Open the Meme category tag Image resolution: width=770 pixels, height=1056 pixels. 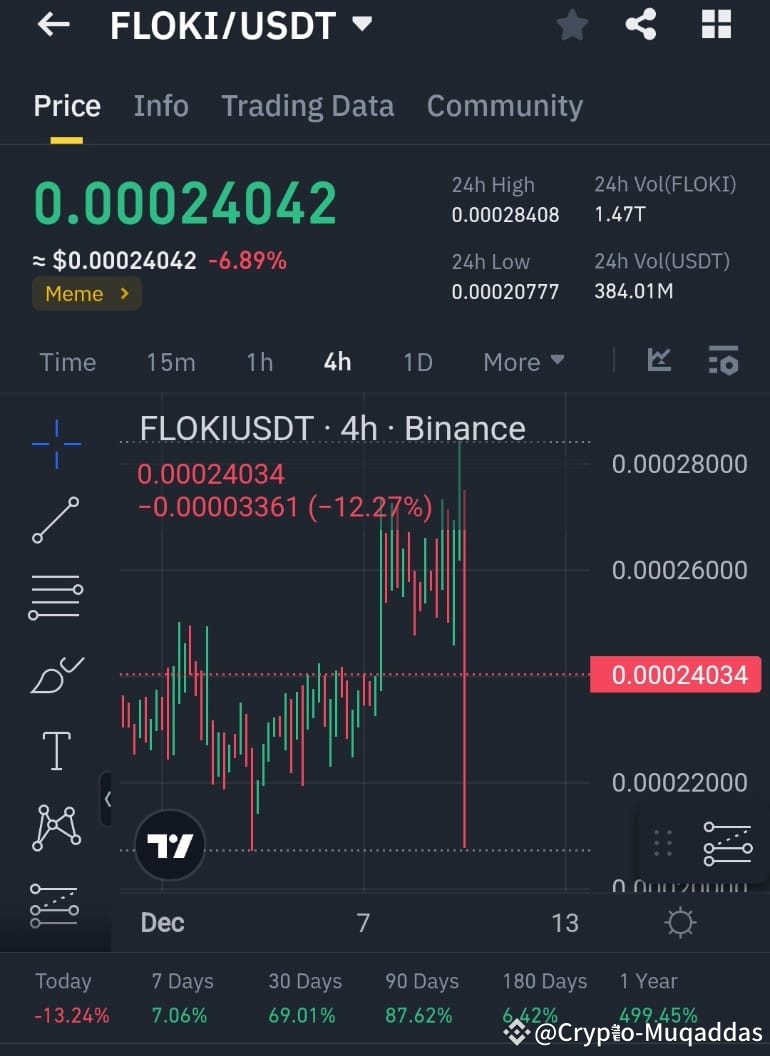pyautogui.click(x=86, y=293)
